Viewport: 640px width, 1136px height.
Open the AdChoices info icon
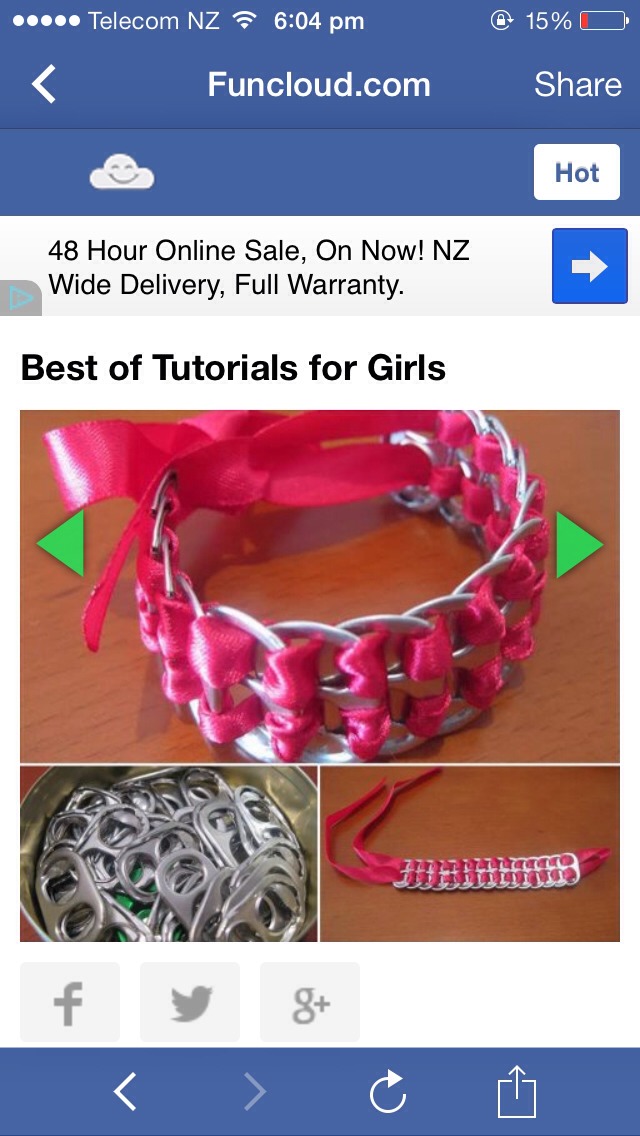tap(18, 298)
